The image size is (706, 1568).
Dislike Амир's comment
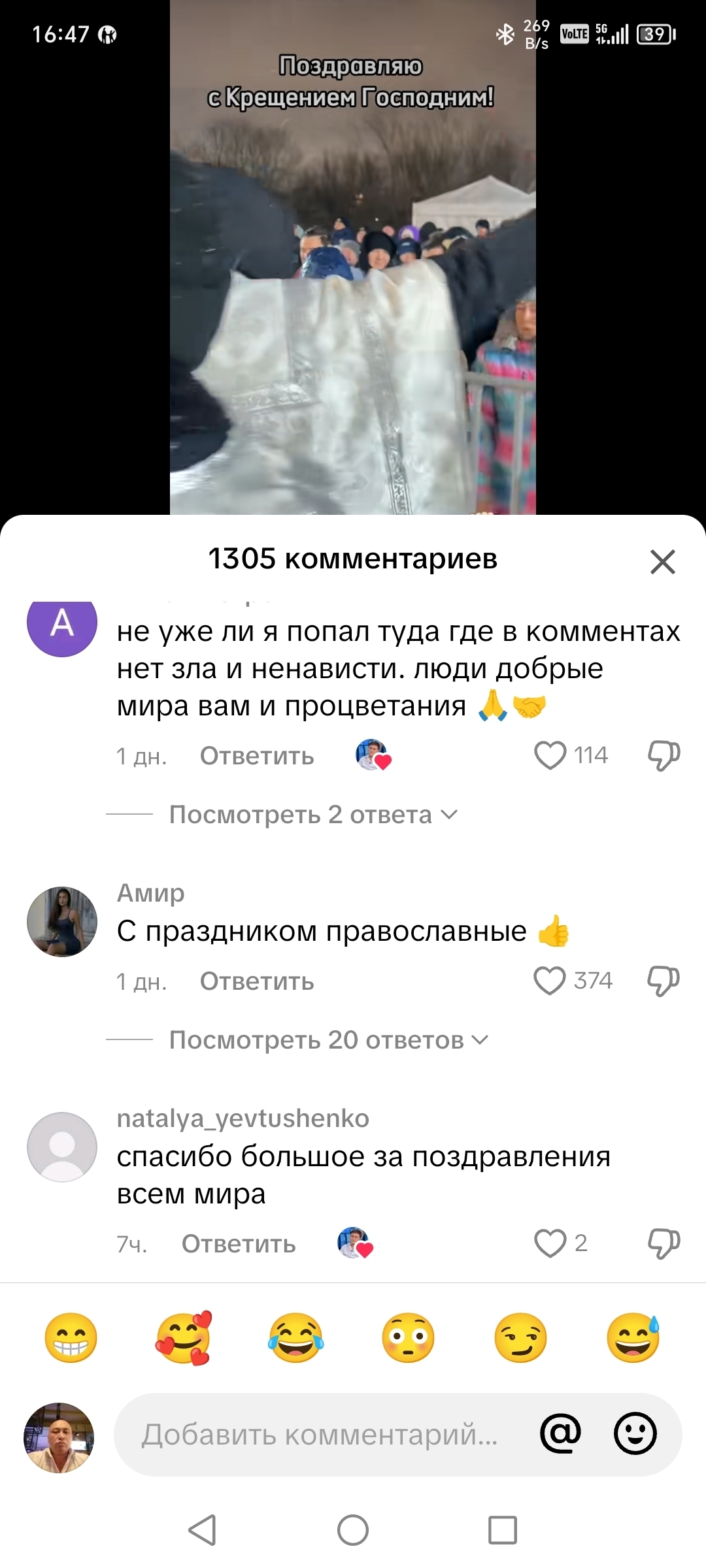coord(664,981)
